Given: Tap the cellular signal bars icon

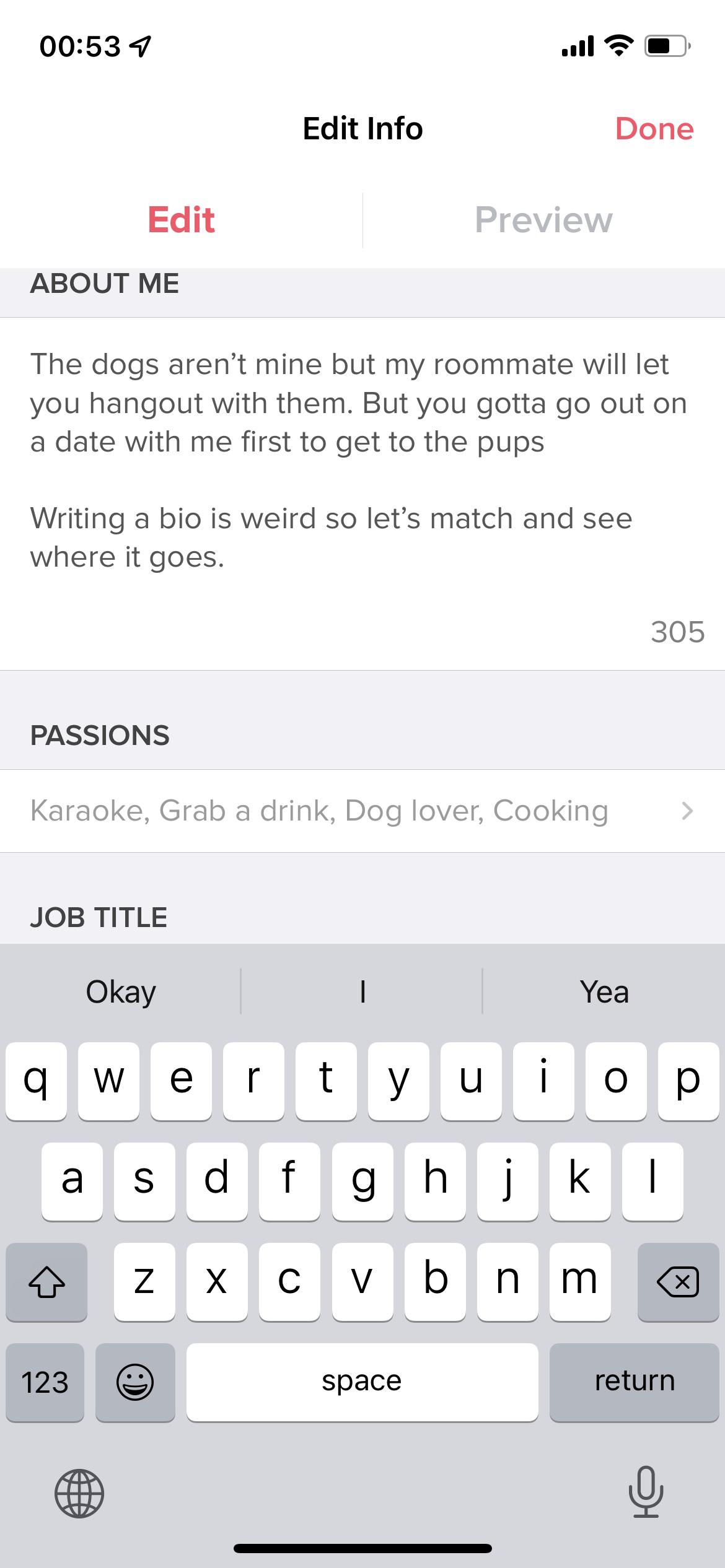Looking at the screenshot, I should click(577, 46).
